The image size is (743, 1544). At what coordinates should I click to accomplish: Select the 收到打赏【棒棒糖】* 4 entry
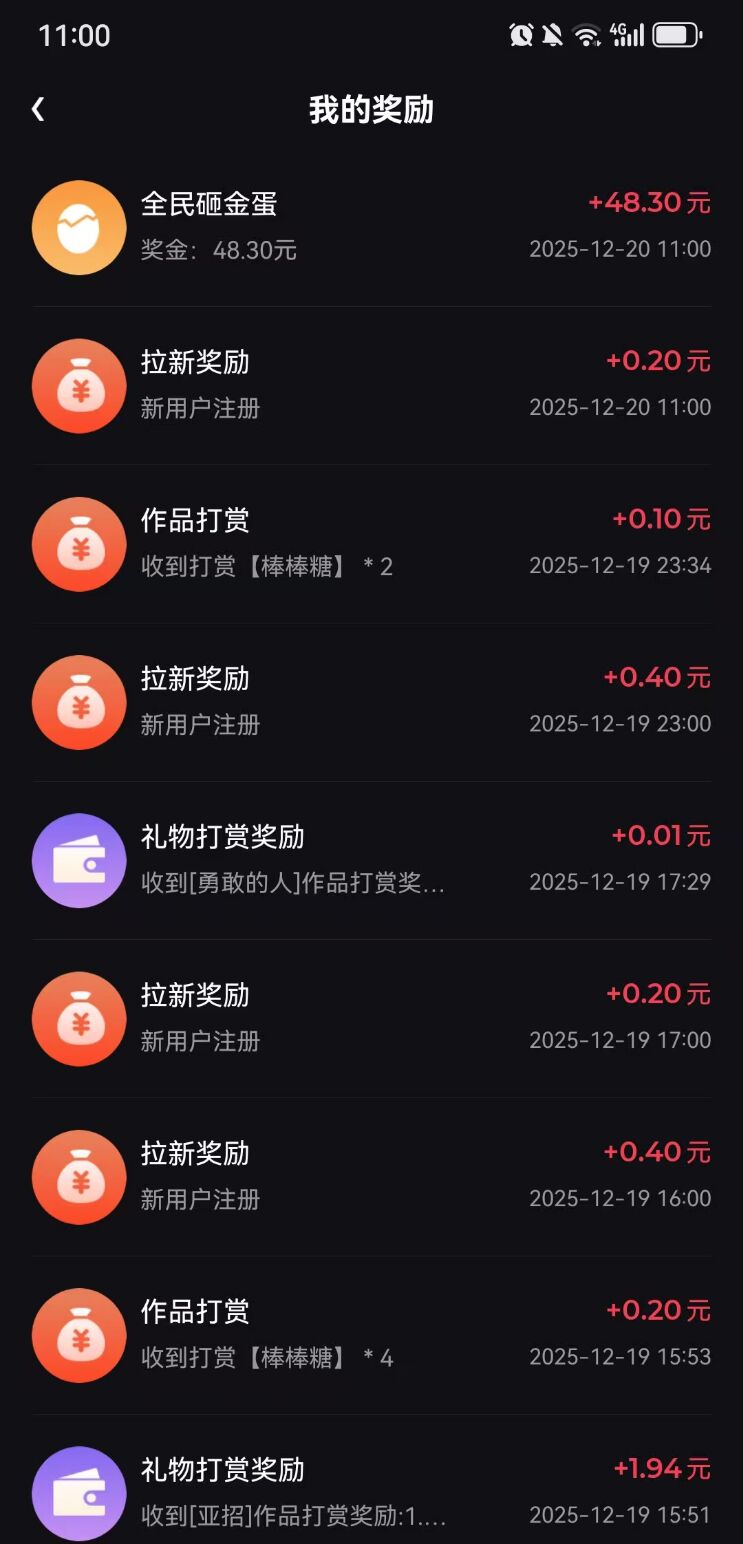265,1358
